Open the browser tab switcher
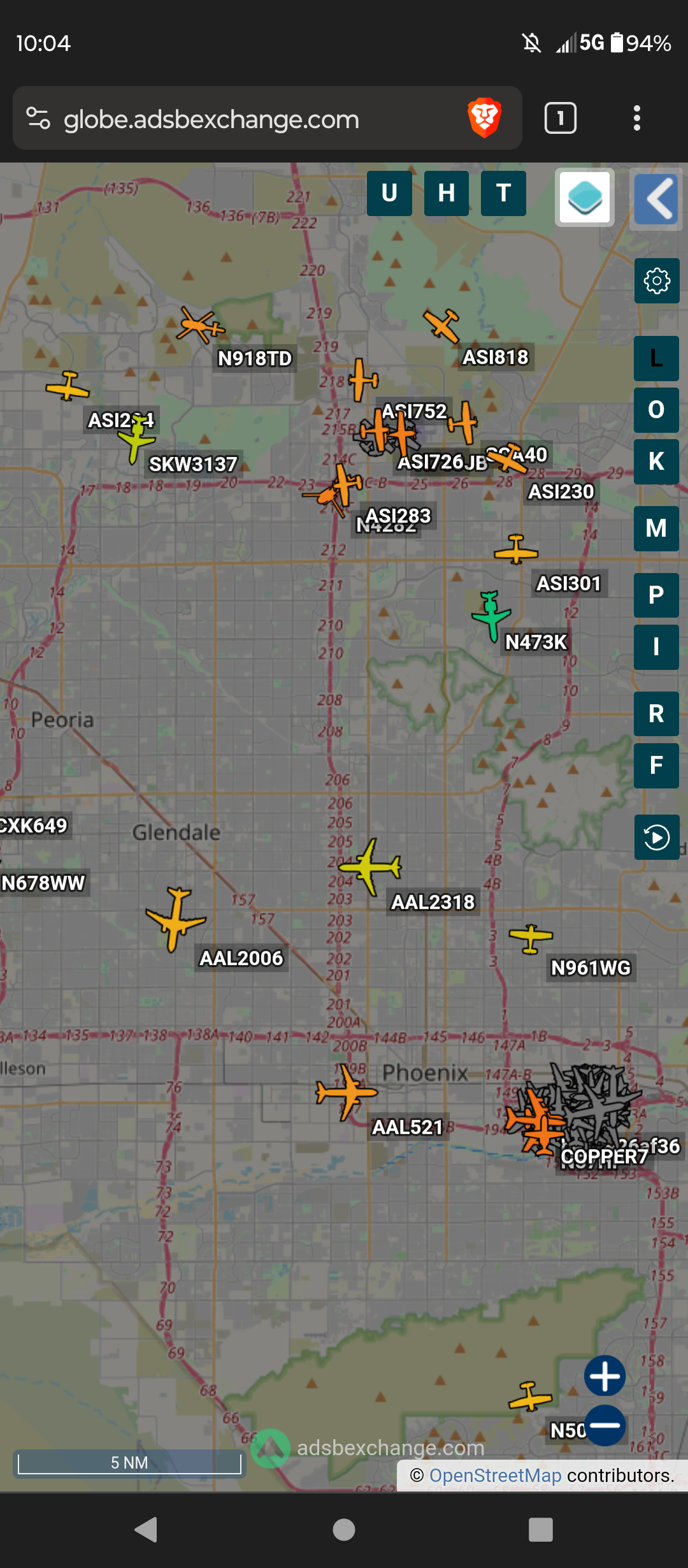688x1568 pixels. pos(560,118)
